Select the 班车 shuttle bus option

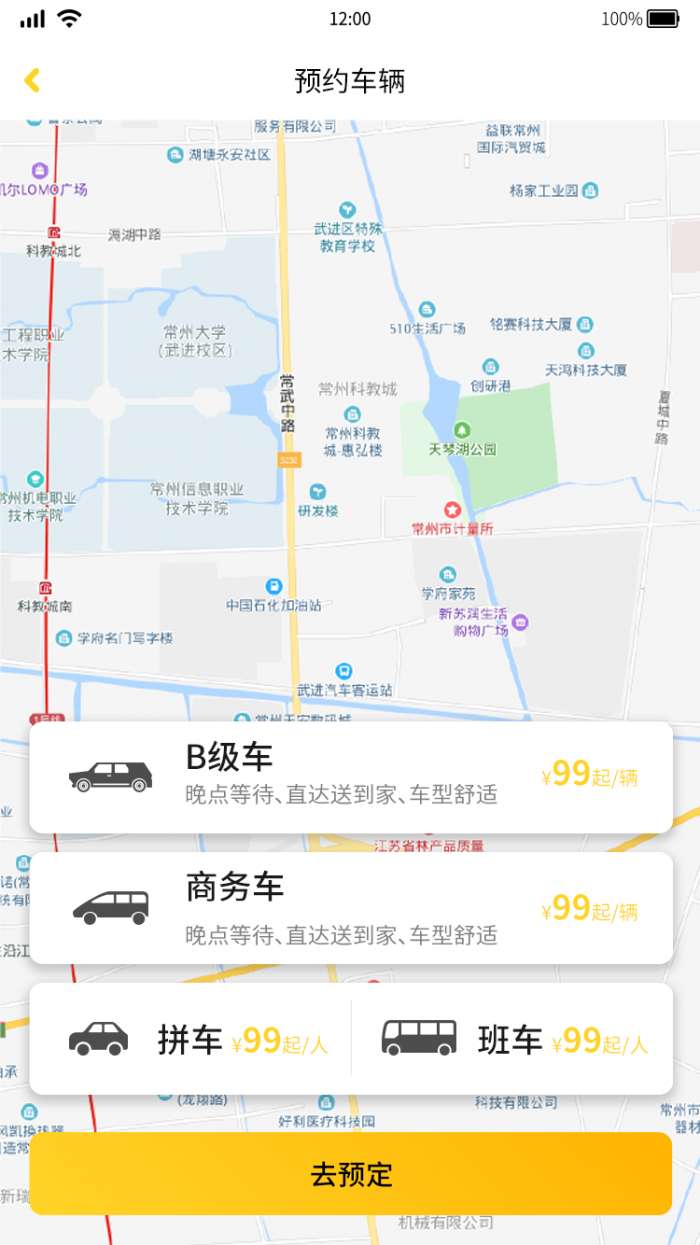click(512, 1039)
